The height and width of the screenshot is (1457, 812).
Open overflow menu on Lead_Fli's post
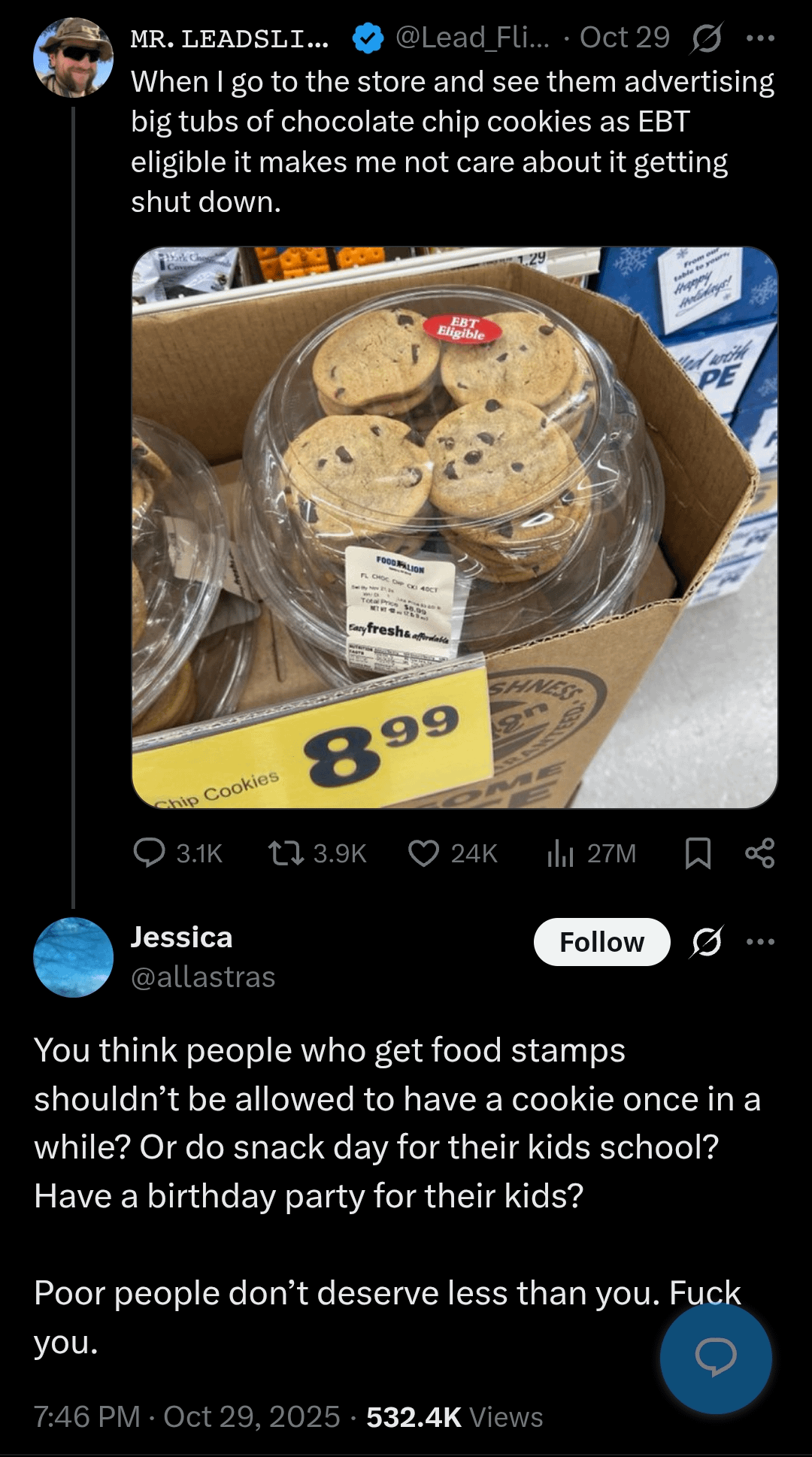point(760,38)
